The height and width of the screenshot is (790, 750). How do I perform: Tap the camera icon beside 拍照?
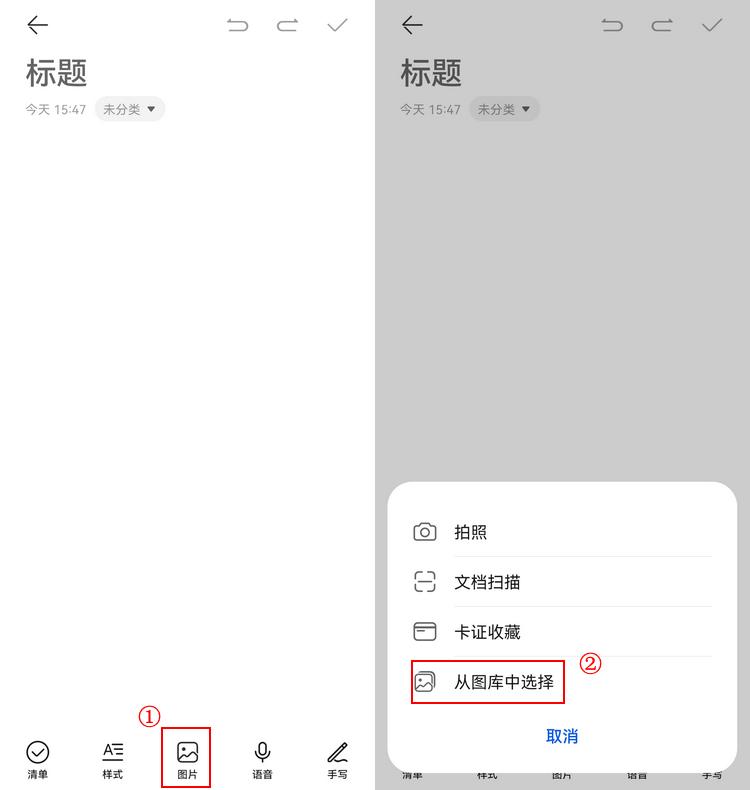pyautogui.click(x=425, y=532)
